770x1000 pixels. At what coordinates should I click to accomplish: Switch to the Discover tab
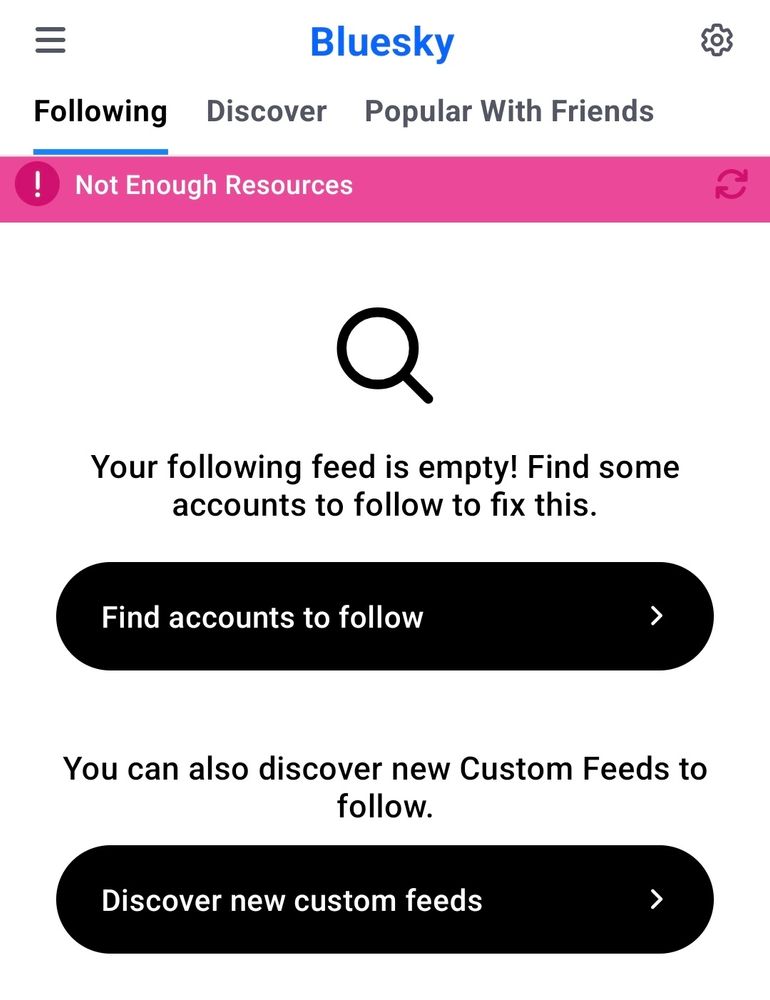(x=267, y=112)
